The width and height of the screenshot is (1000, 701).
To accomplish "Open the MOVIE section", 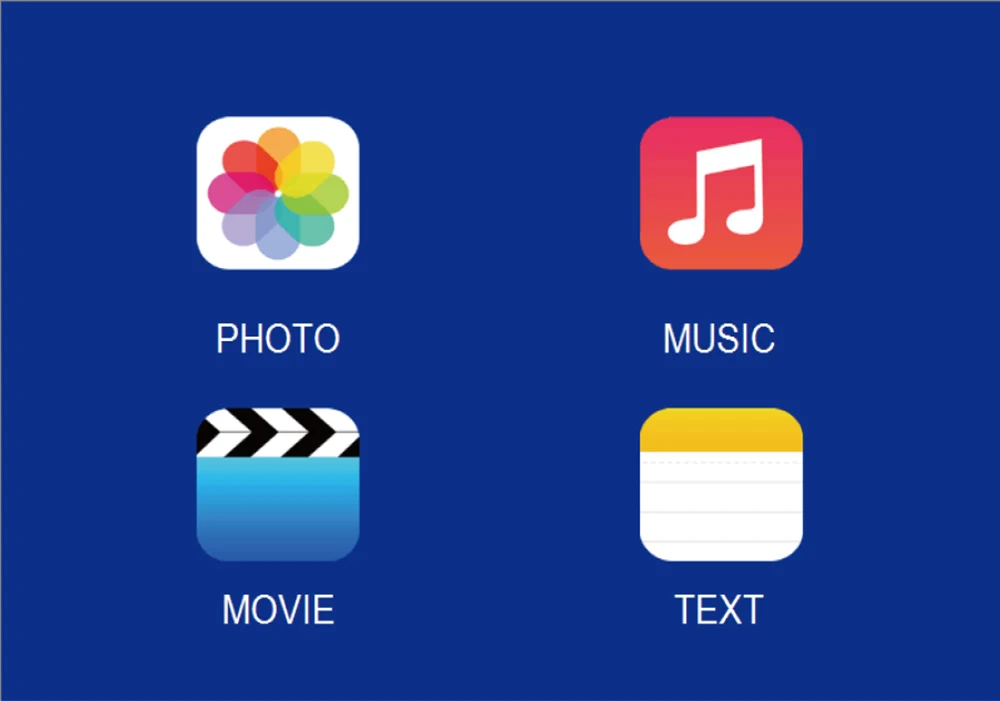I will pyautogui.click(x=278, y=484).
